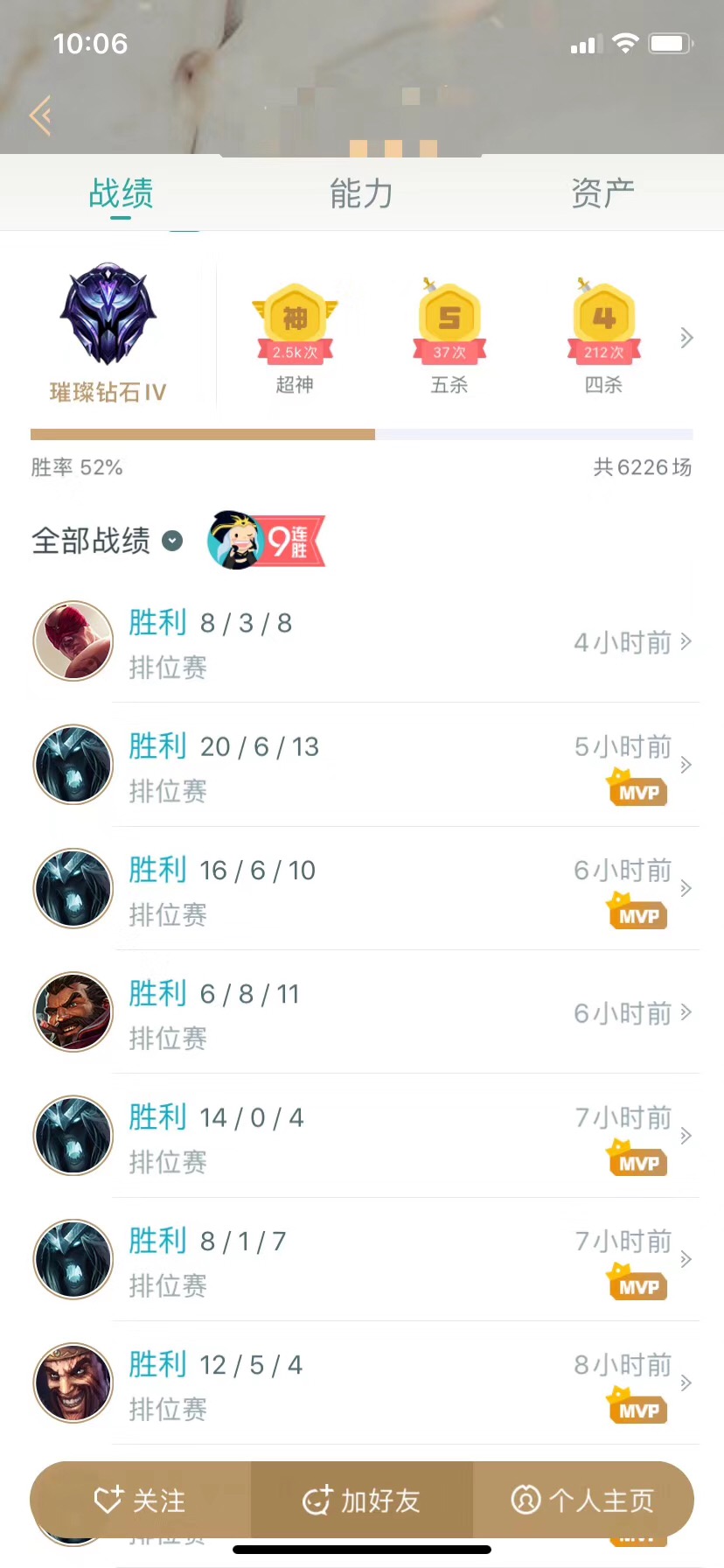Screen dimensions: 724x1568
Task: Visit the player's 个人主页
Action: 583,1500
